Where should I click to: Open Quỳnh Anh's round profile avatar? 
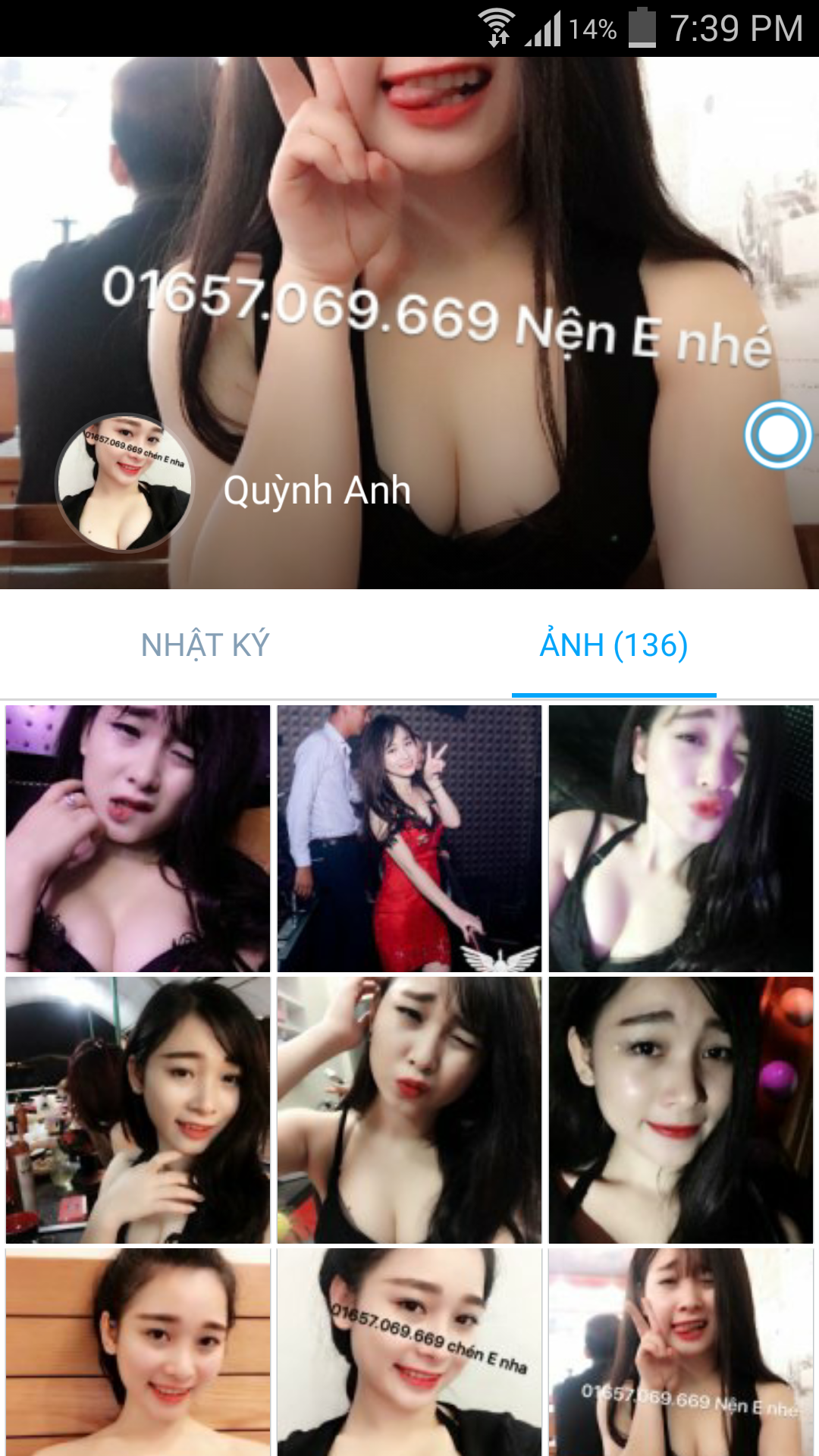coord(124,482)
